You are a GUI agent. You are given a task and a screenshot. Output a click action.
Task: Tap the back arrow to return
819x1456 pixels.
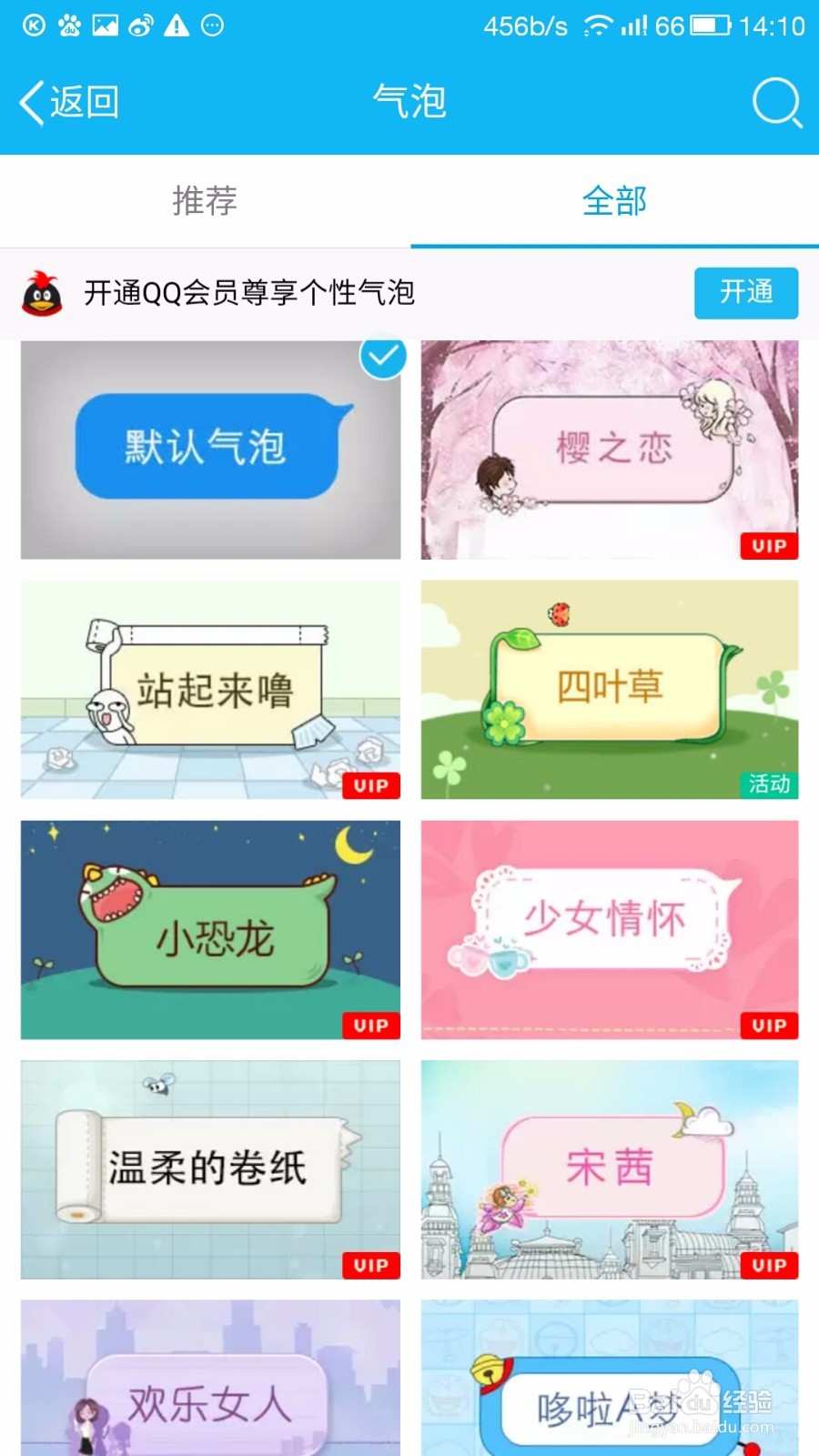(x=30, y=102)
